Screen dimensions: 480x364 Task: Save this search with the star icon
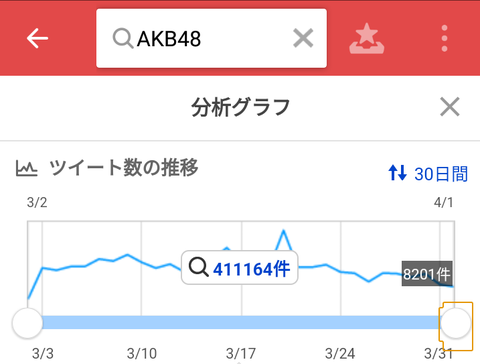(367, 38)
